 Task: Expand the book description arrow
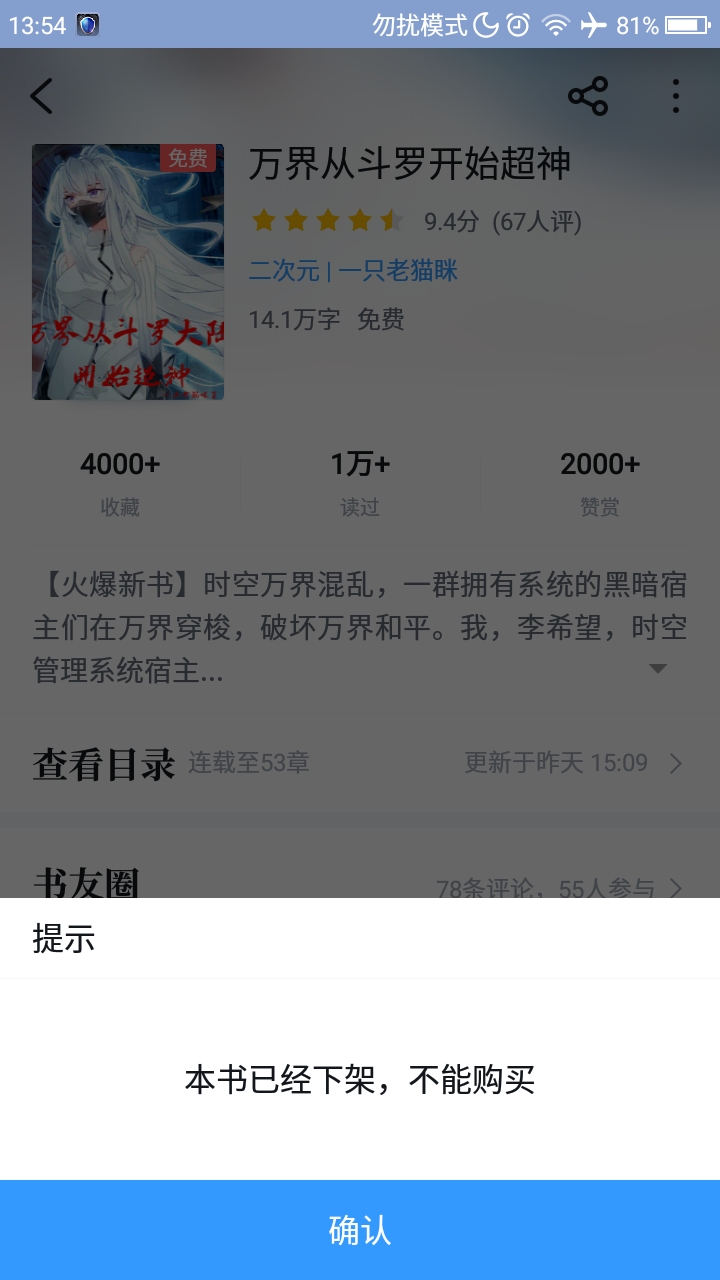658,668
